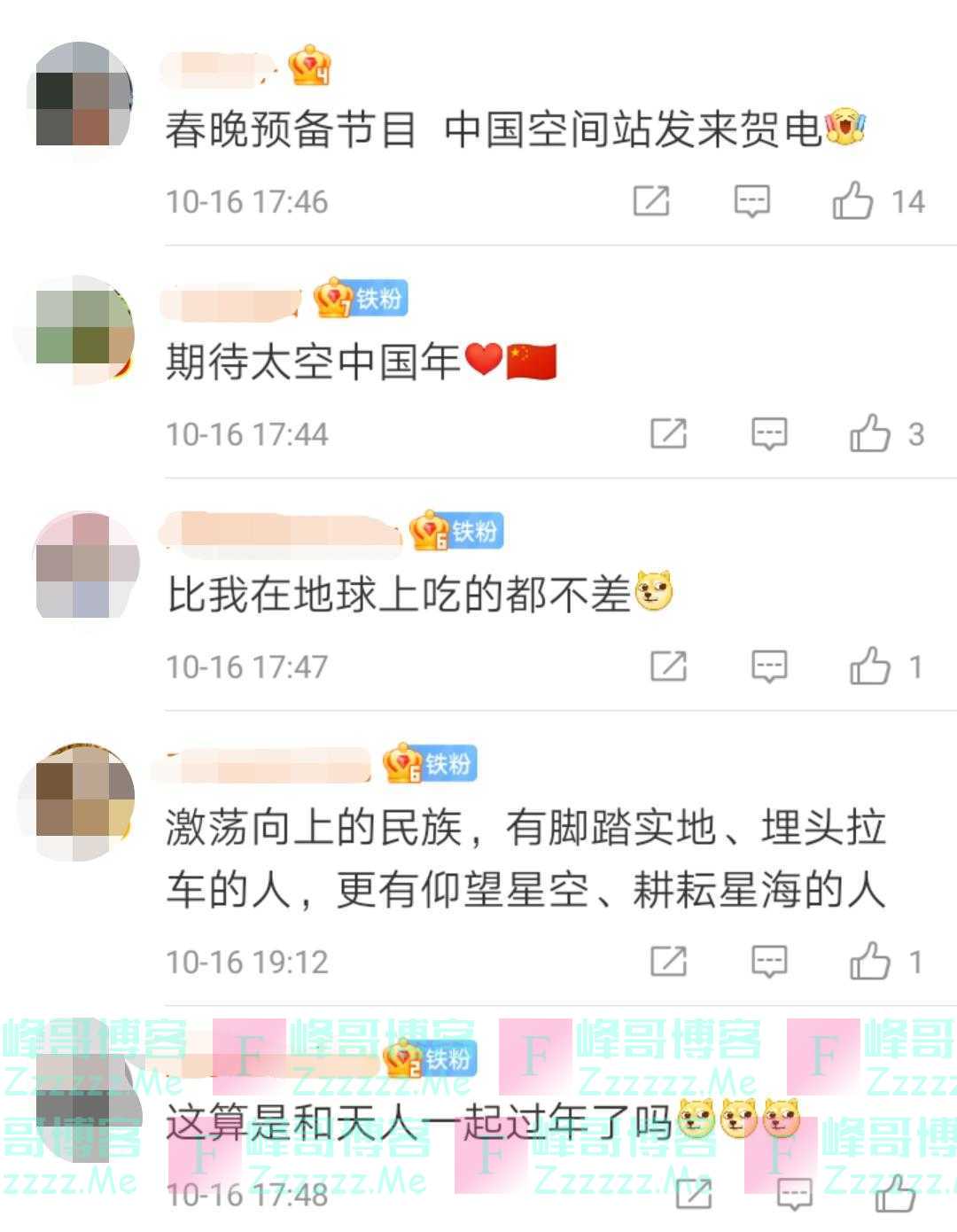This screenshot has width=957, height=1232.
Task: Reply to the comment '比我在地球上吃的都不差'
Action: [x=768, y=667]
